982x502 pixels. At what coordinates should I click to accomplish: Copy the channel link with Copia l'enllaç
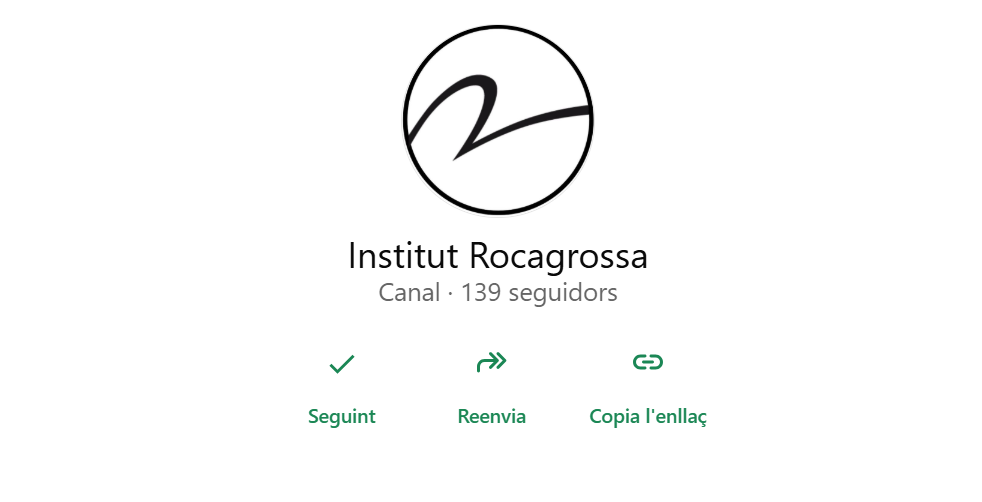(x=648, y=389)
